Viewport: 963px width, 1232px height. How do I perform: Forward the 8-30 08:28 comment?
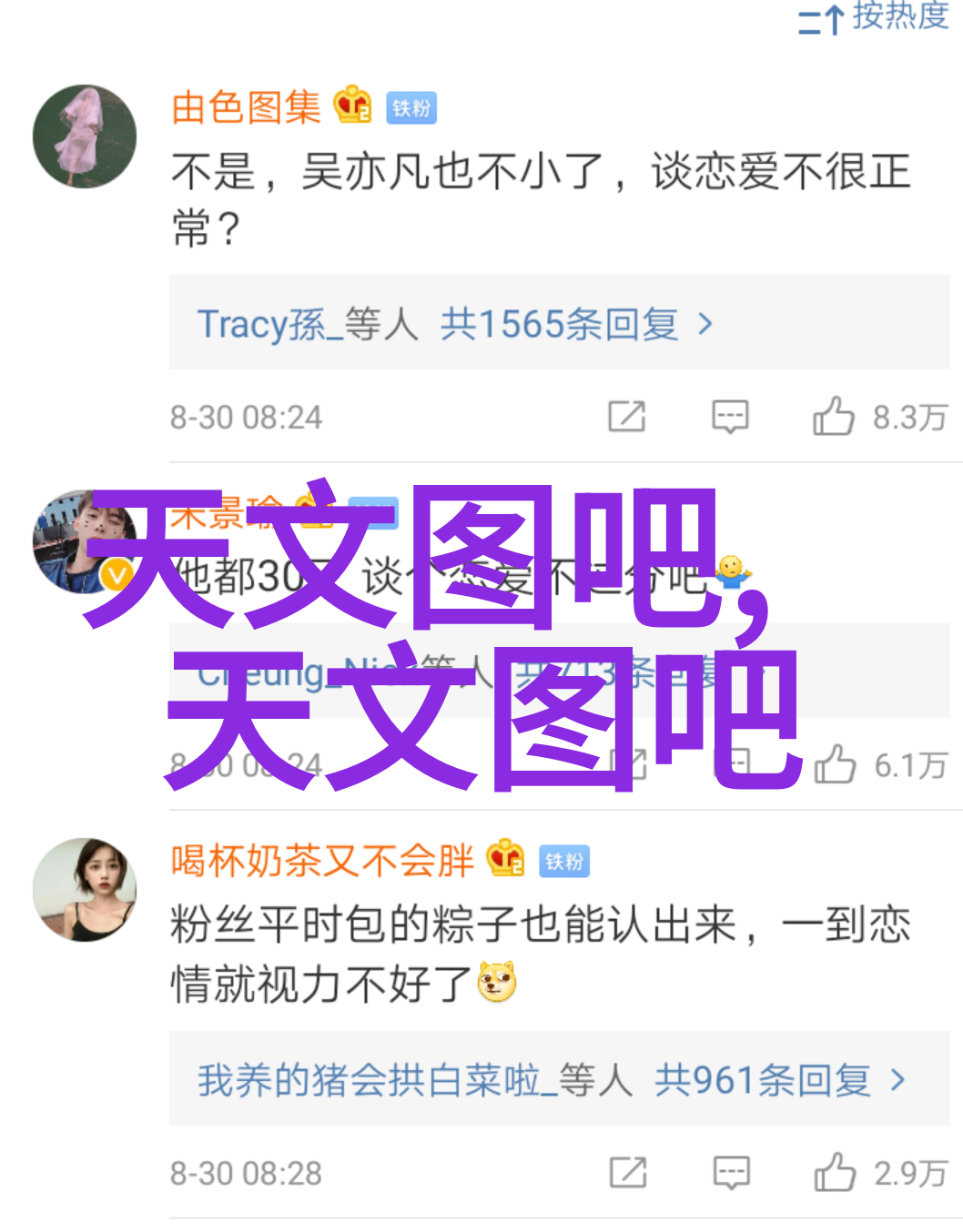(628, 1173)
